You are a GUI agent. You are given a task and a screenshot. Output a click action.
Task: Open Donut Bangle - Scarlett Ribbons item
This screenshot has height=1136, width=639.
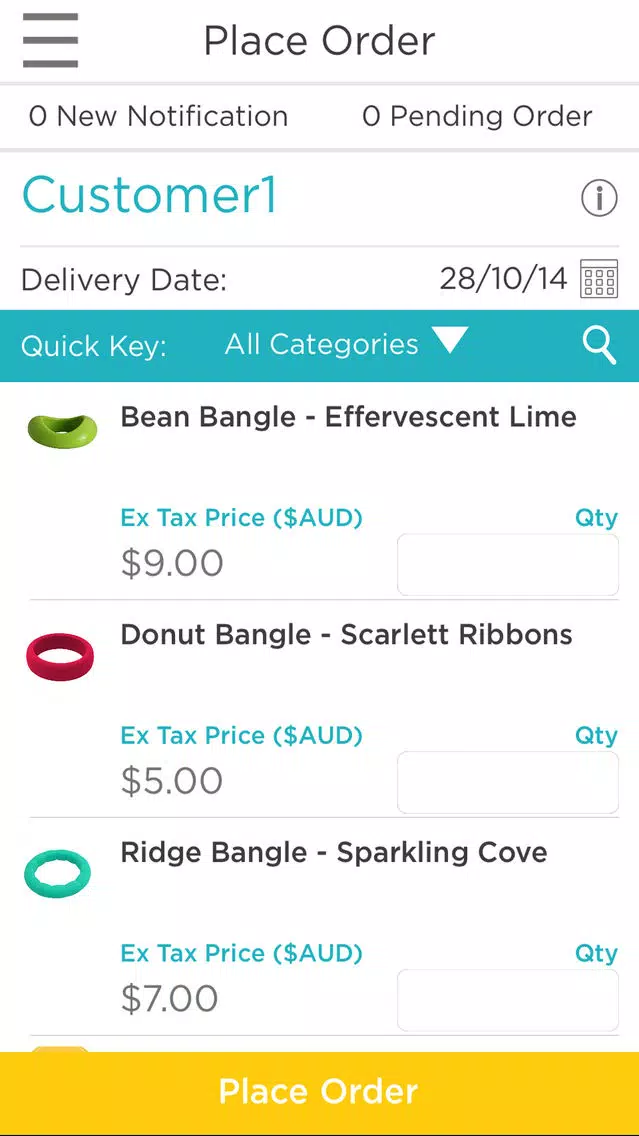tap(346, 635)
